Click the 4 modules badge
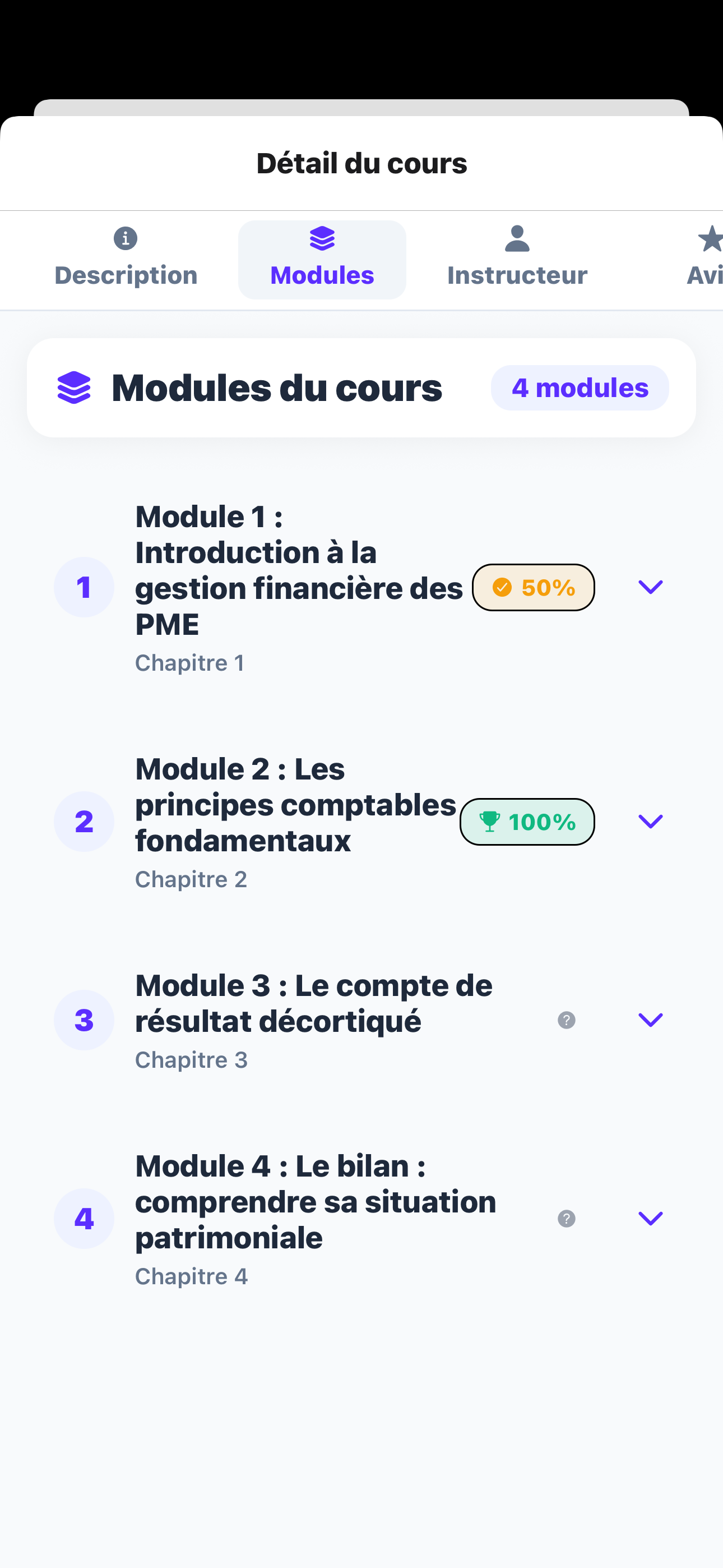723x1568 pixels. [x=580, y=387]
